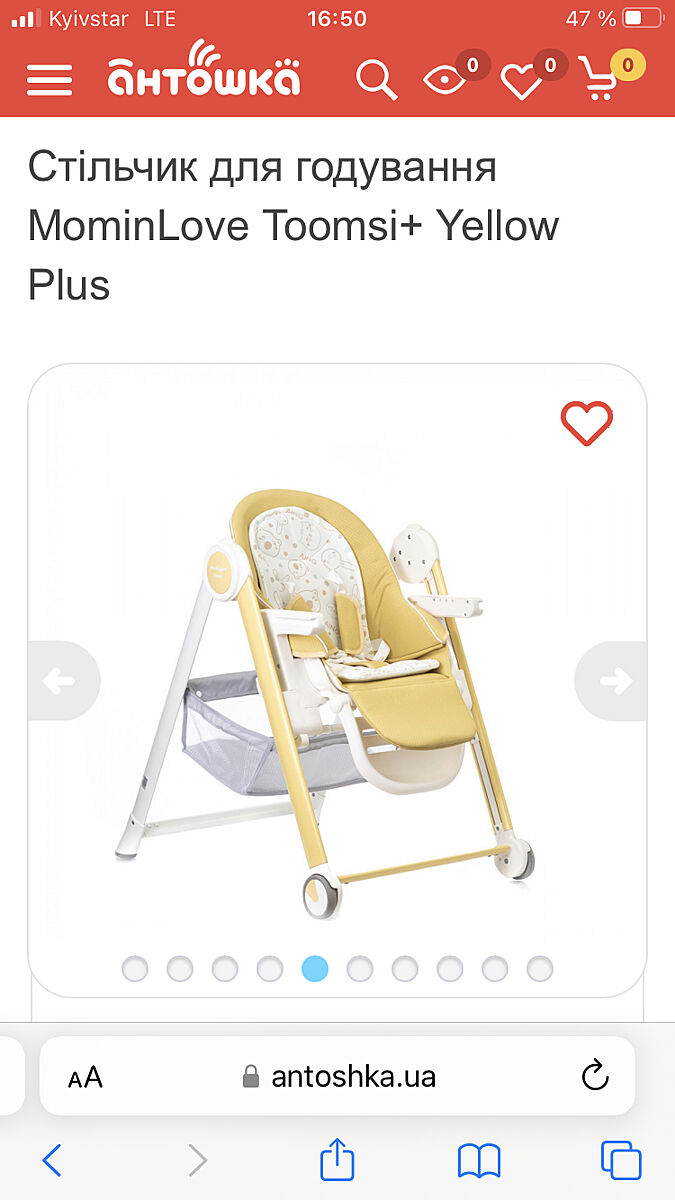Jump to the first gallery photo dot
This screenshot has width=675, height=1200.
pyautogui.click(x=135, y=968)
